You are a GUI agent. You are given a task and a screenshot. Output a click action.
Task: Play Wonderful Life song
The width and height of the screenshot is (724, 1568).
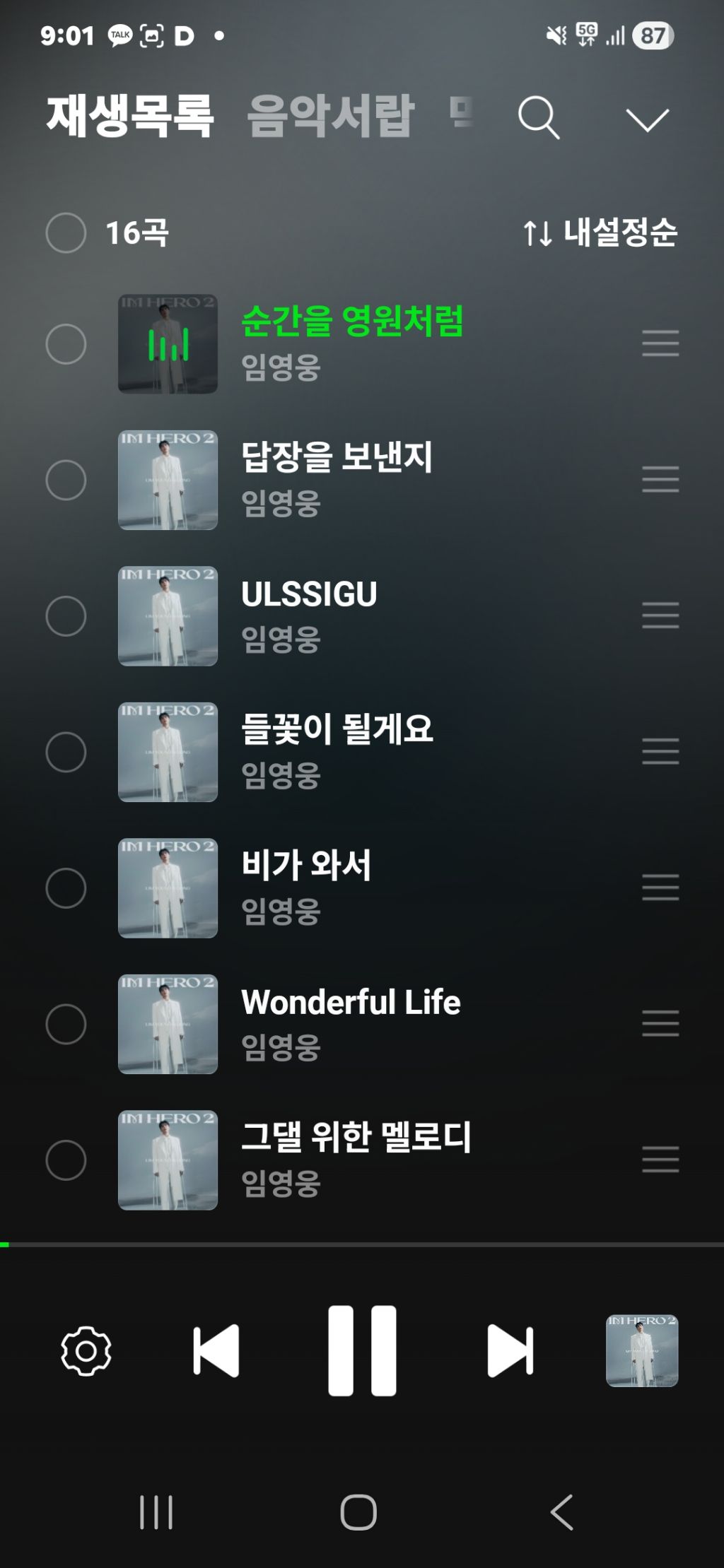pyautogui.click(x=351, y=1002)
